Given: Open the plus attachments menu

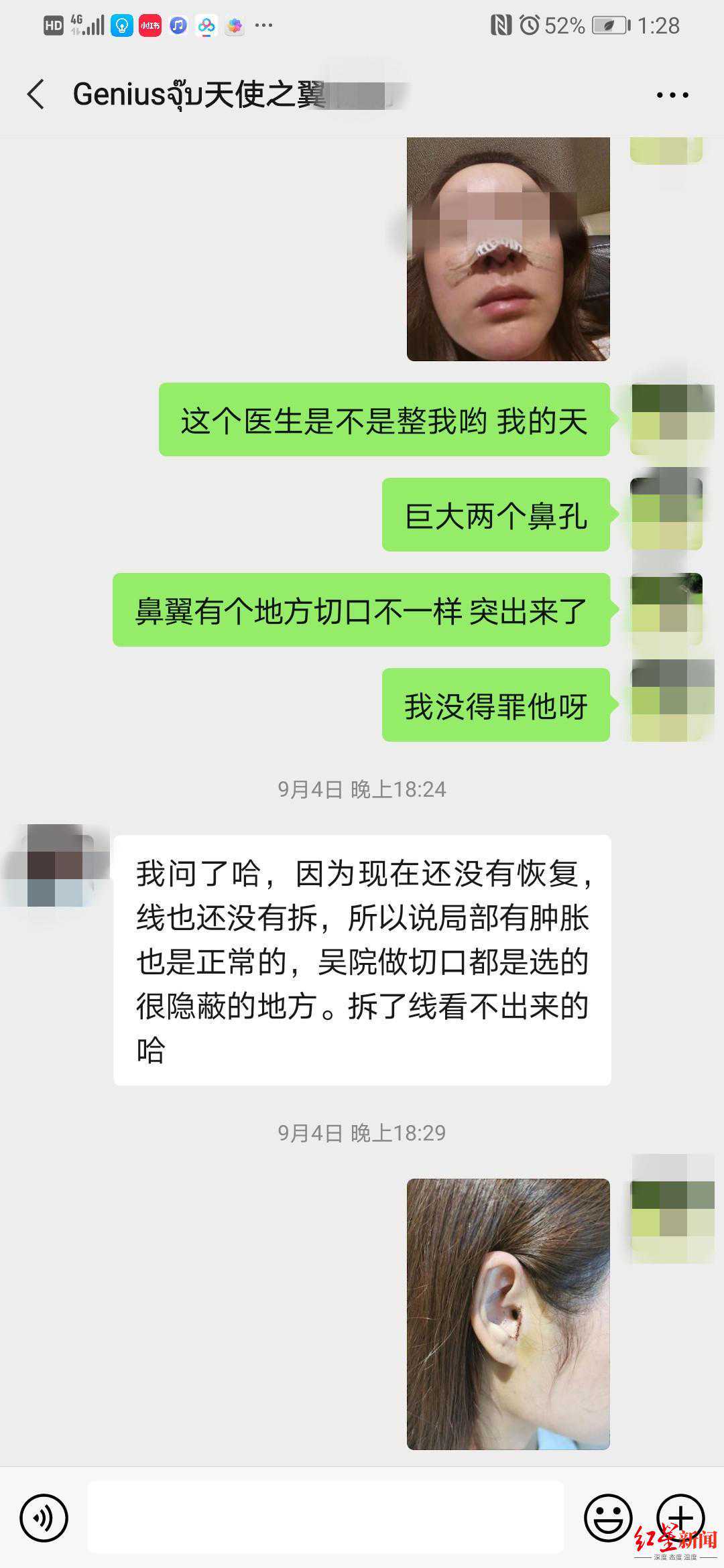Looking at the screenshot, I should pos(680,1516).
